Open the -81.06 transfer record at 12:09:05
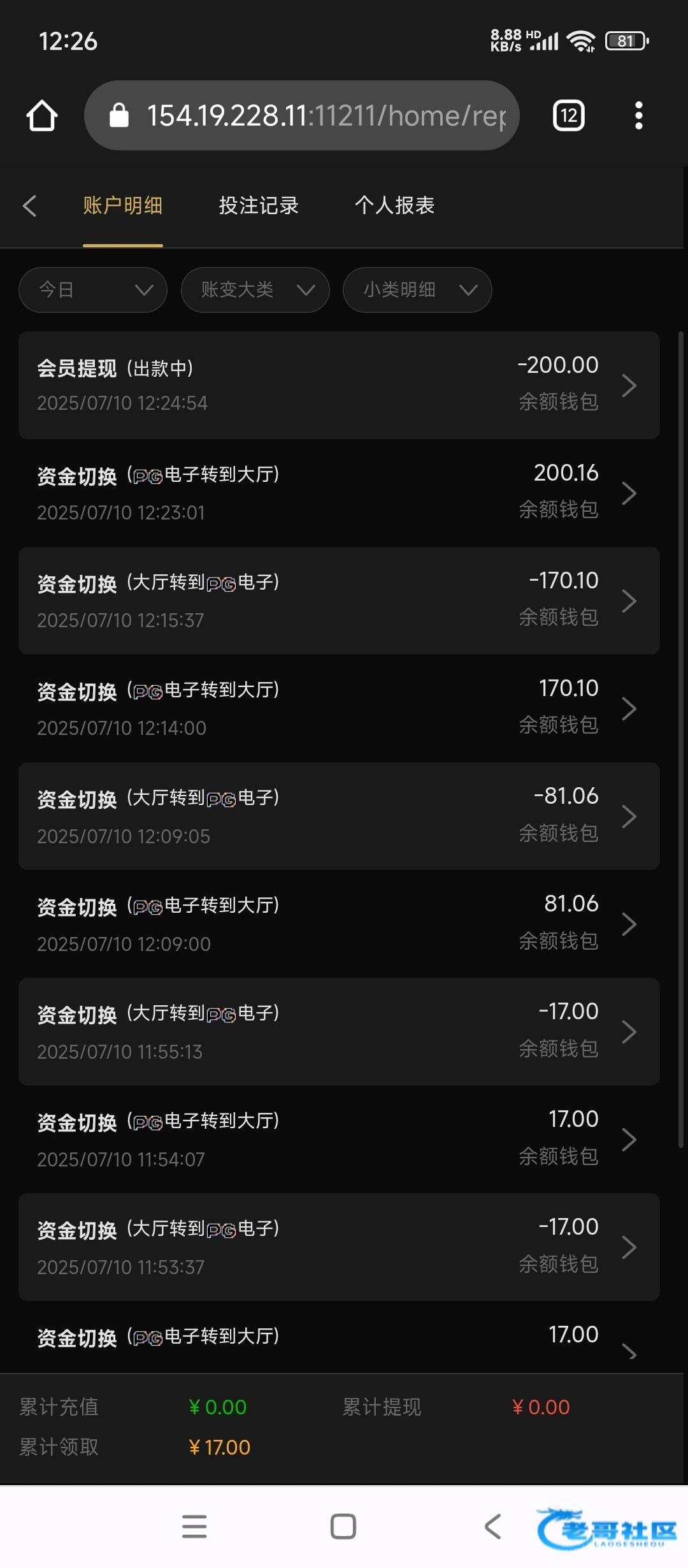Image resolution: width=688 pixels, height=1568 pixels. pyautogui.click(x=339, y=816)
